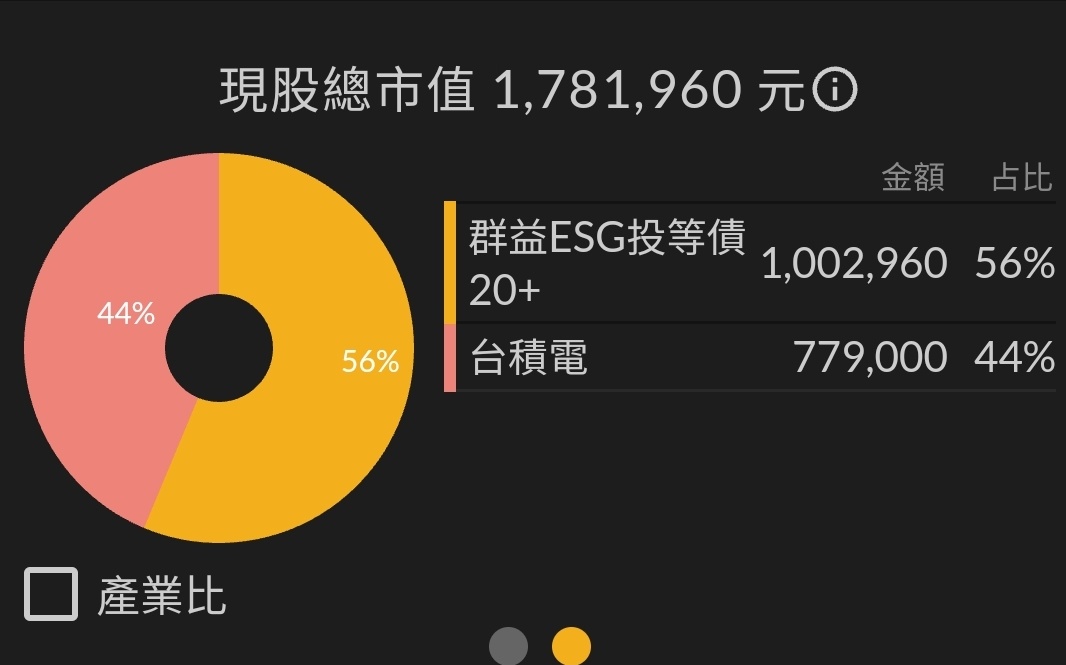Image resolution: width=1066 pixels, height=665 pixels.
Task: Go to the first page indicator dot
Action: (509, 646)
